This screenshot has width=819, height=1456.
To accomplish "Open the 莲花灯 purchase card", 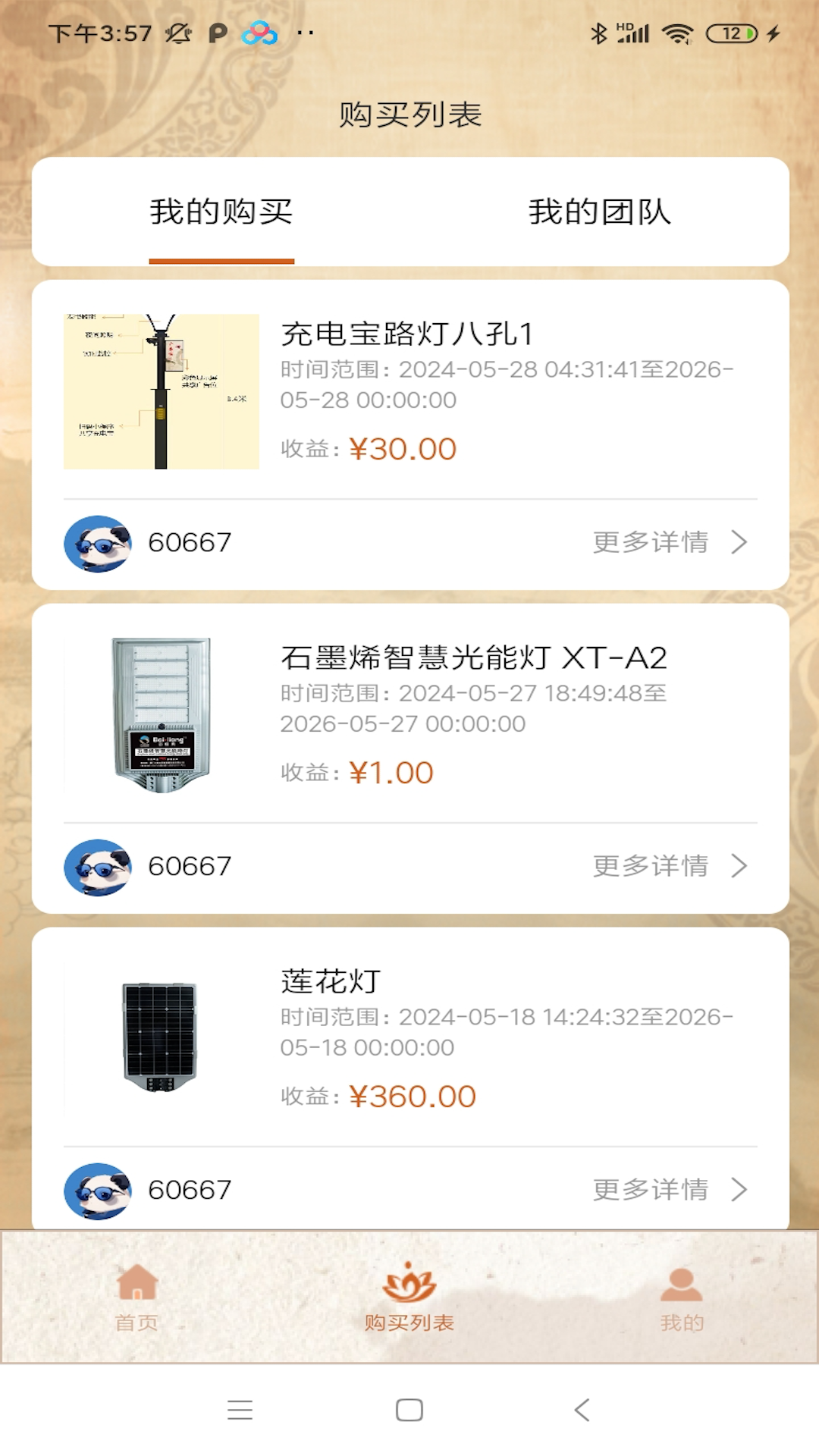I will [409, 1038].
